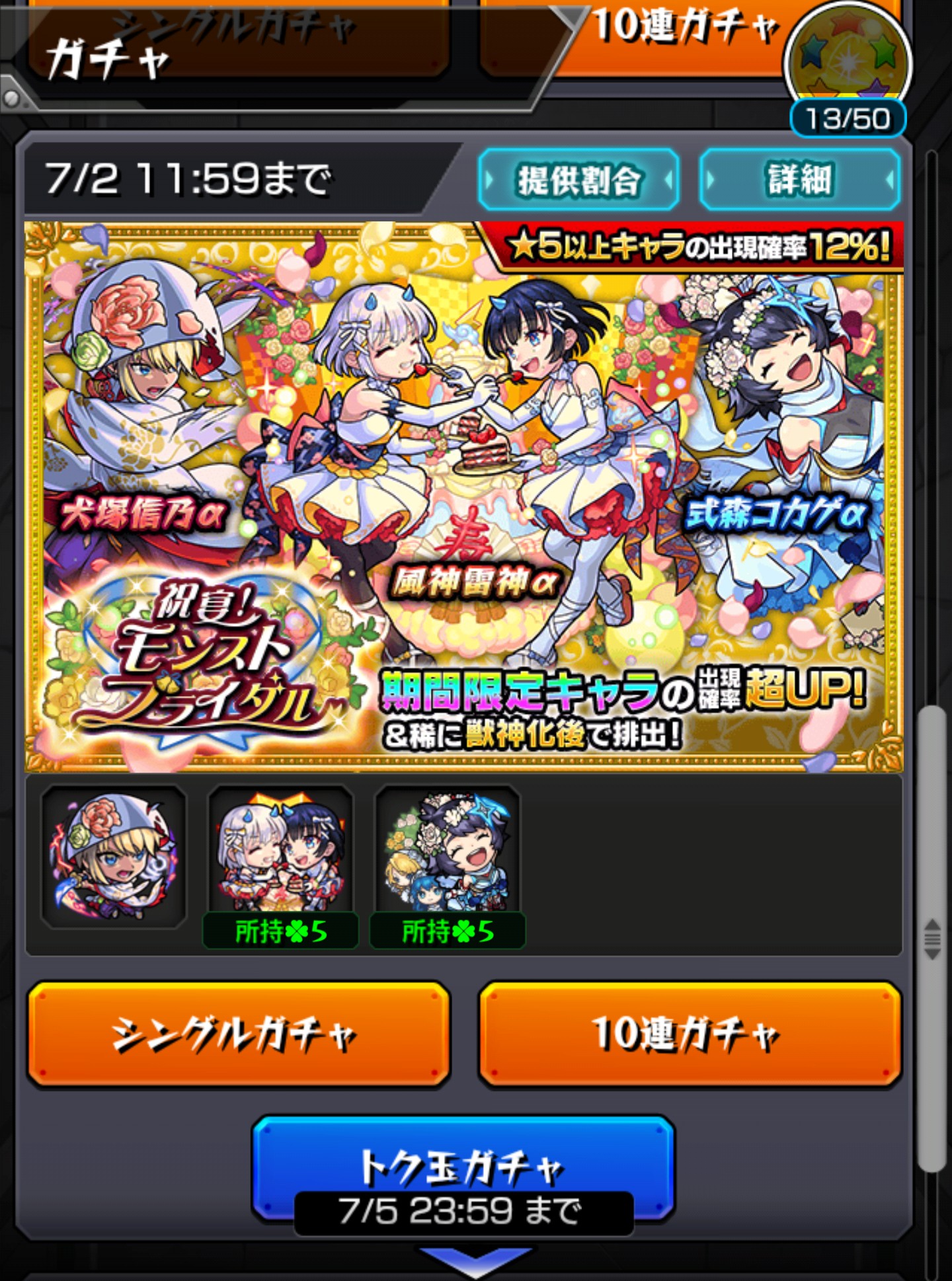Open the トク玉ガチャ blue button

point(463,1167)
